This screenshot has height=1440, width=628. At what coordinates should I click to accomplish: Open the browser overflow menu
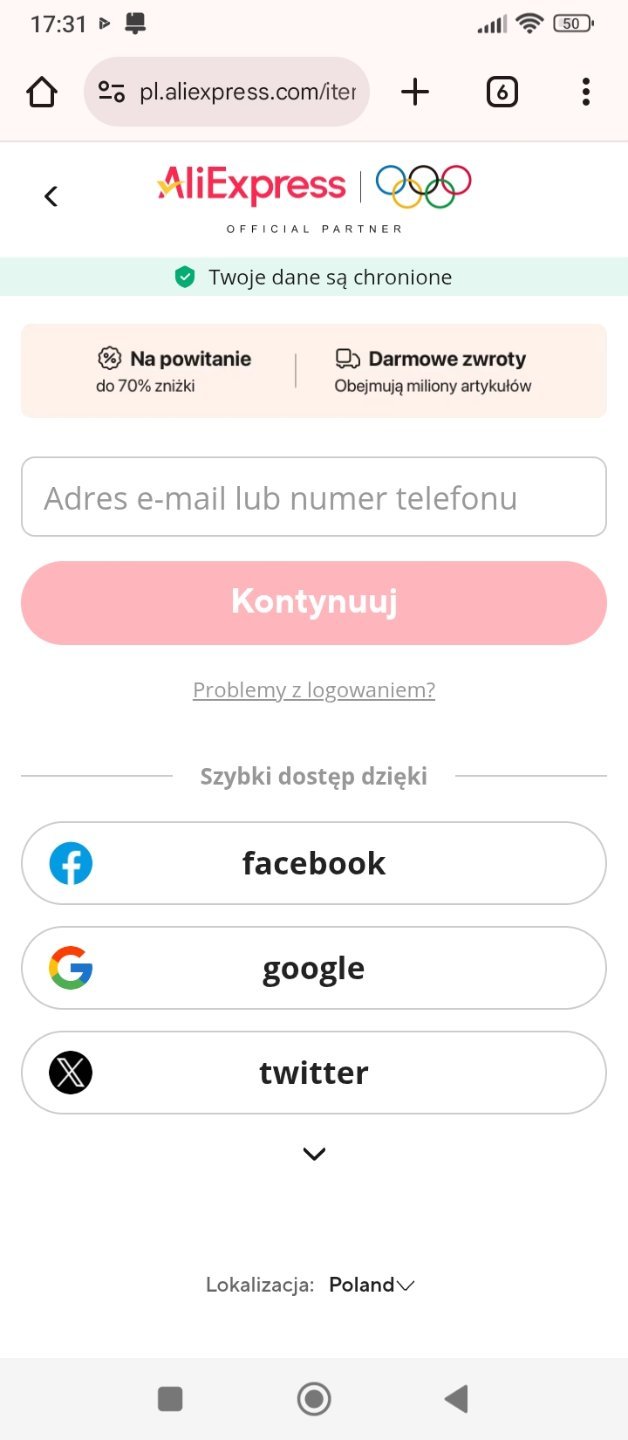pyautogui.click(x=586, y=92)
